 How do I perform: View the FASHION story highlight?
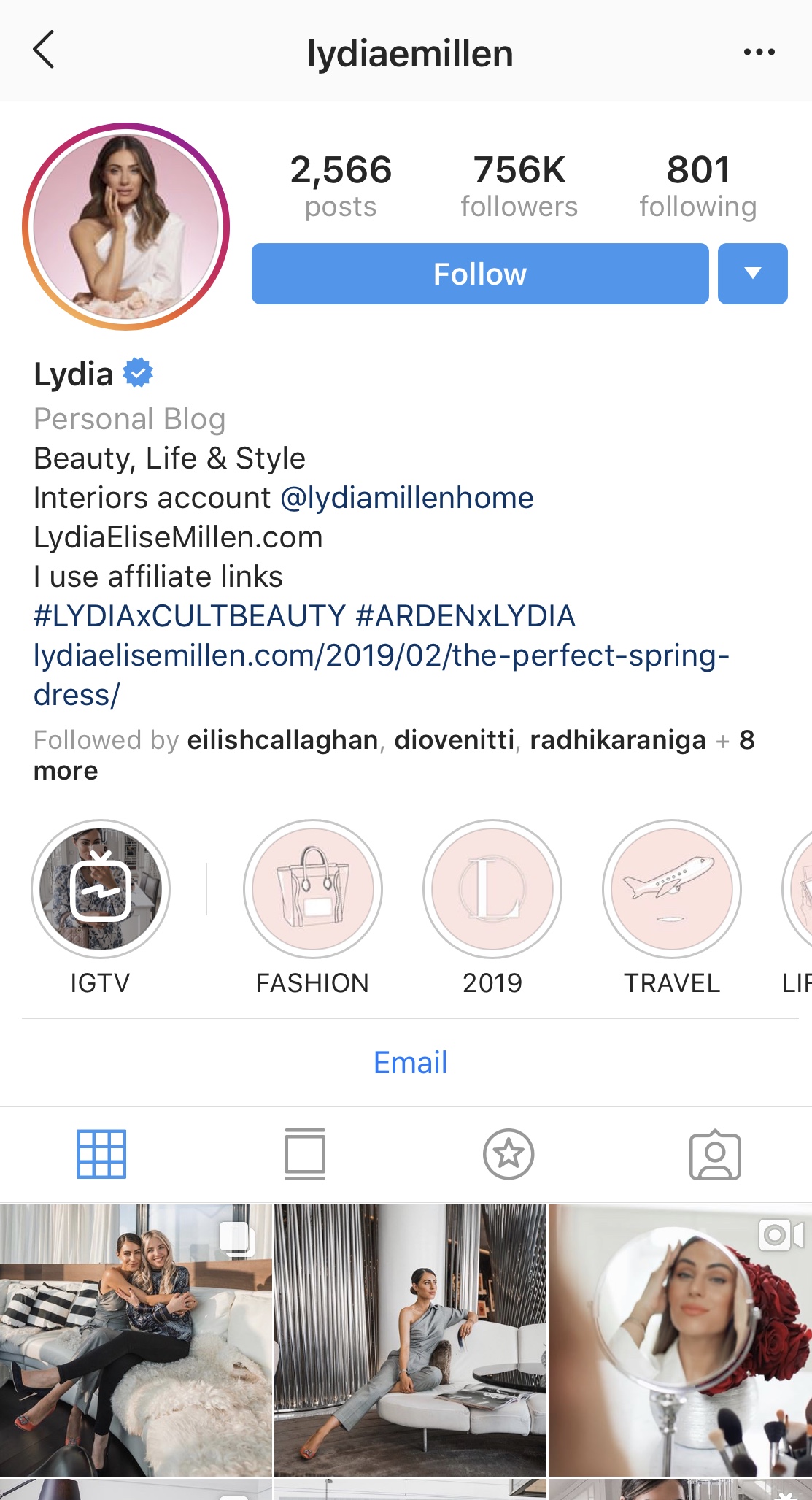coord(312,889)
